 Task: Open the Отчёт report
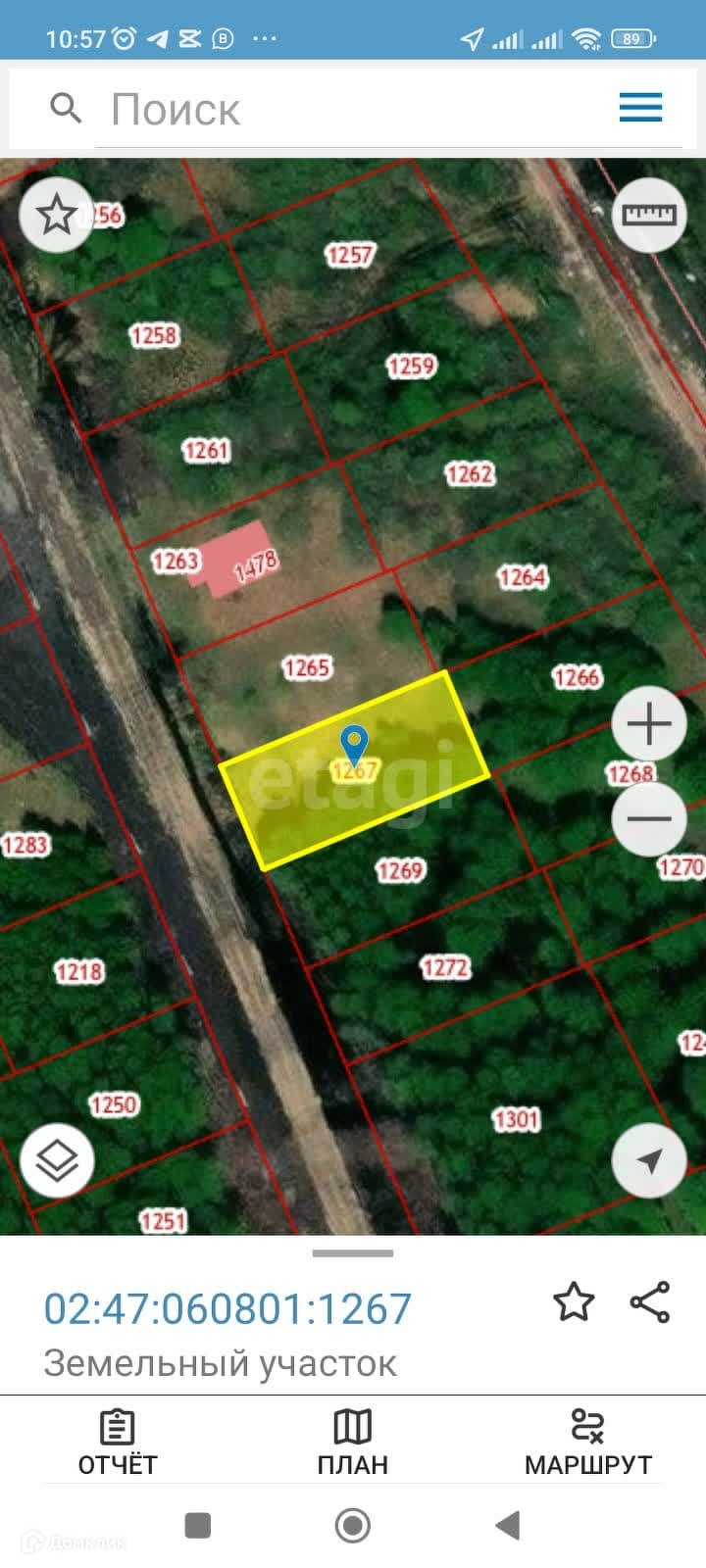[118, 1442]
